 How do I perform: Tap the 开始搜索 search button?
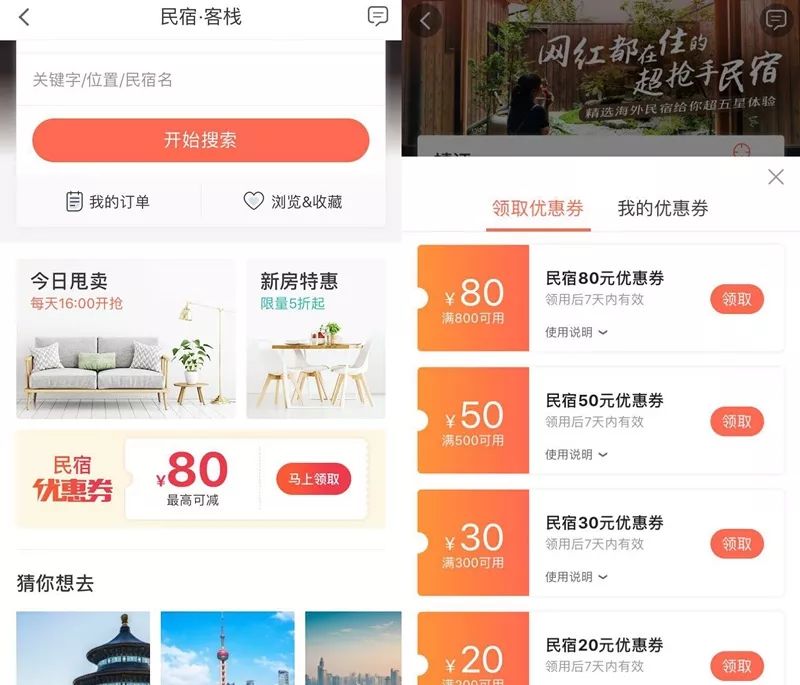click(200, 140)
